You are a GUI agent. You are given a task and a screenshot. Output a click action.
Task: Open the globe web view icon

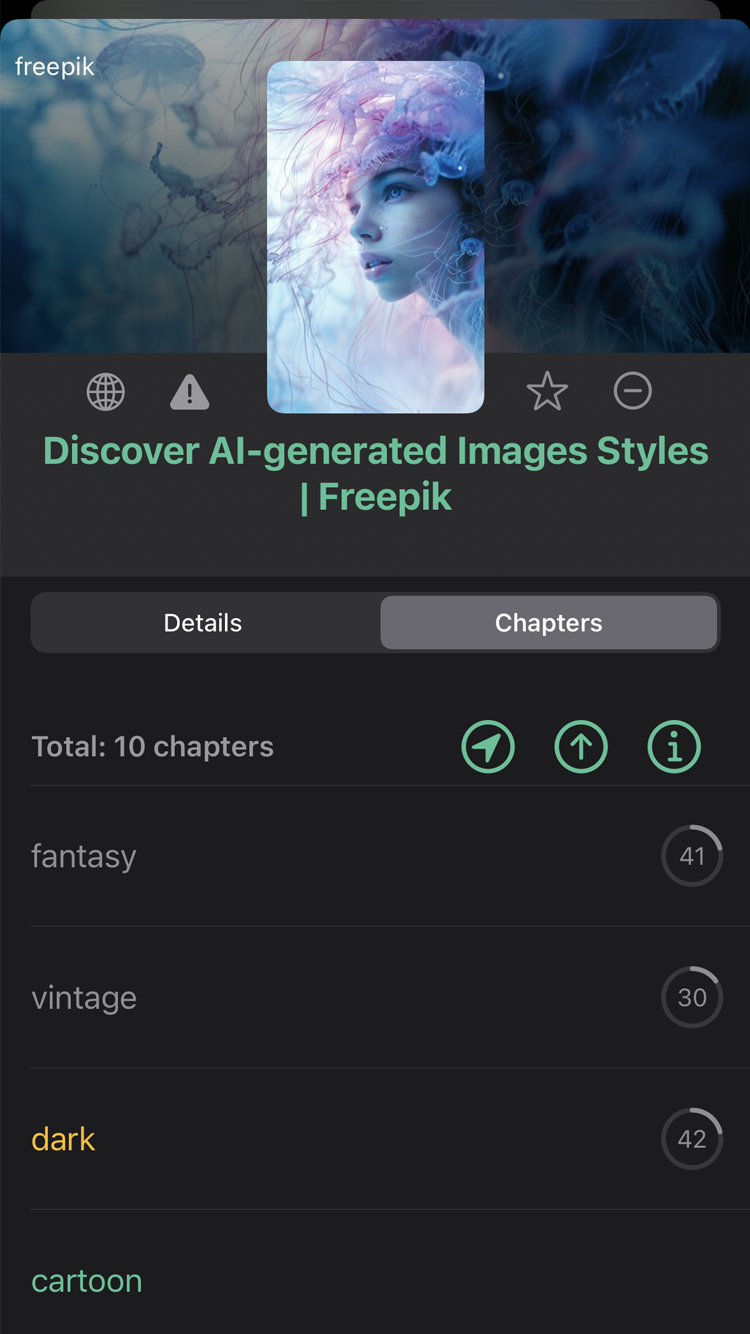pyautogui.click(x=106, y=392)
